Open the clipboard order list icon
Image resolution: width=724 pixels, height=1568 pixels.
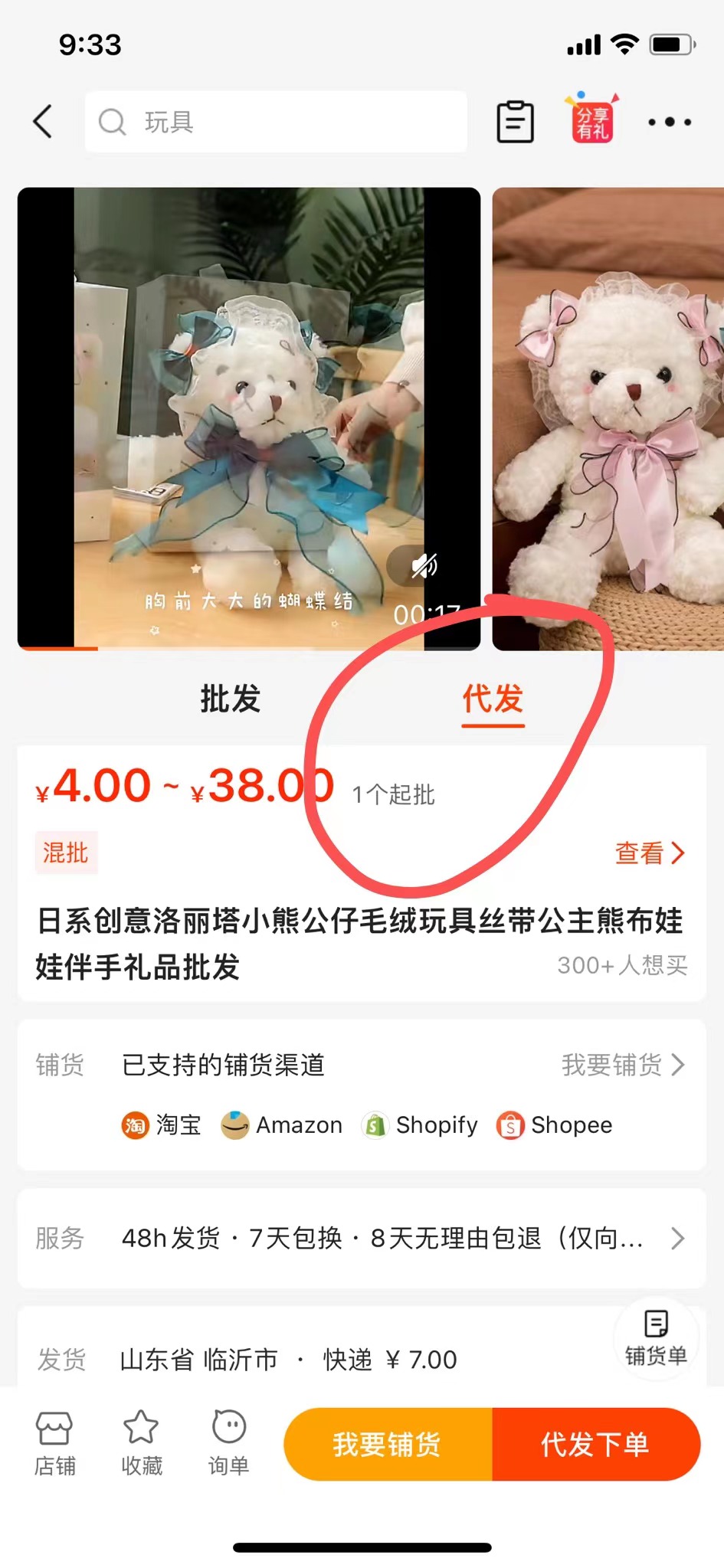click(x=515, y=122)
